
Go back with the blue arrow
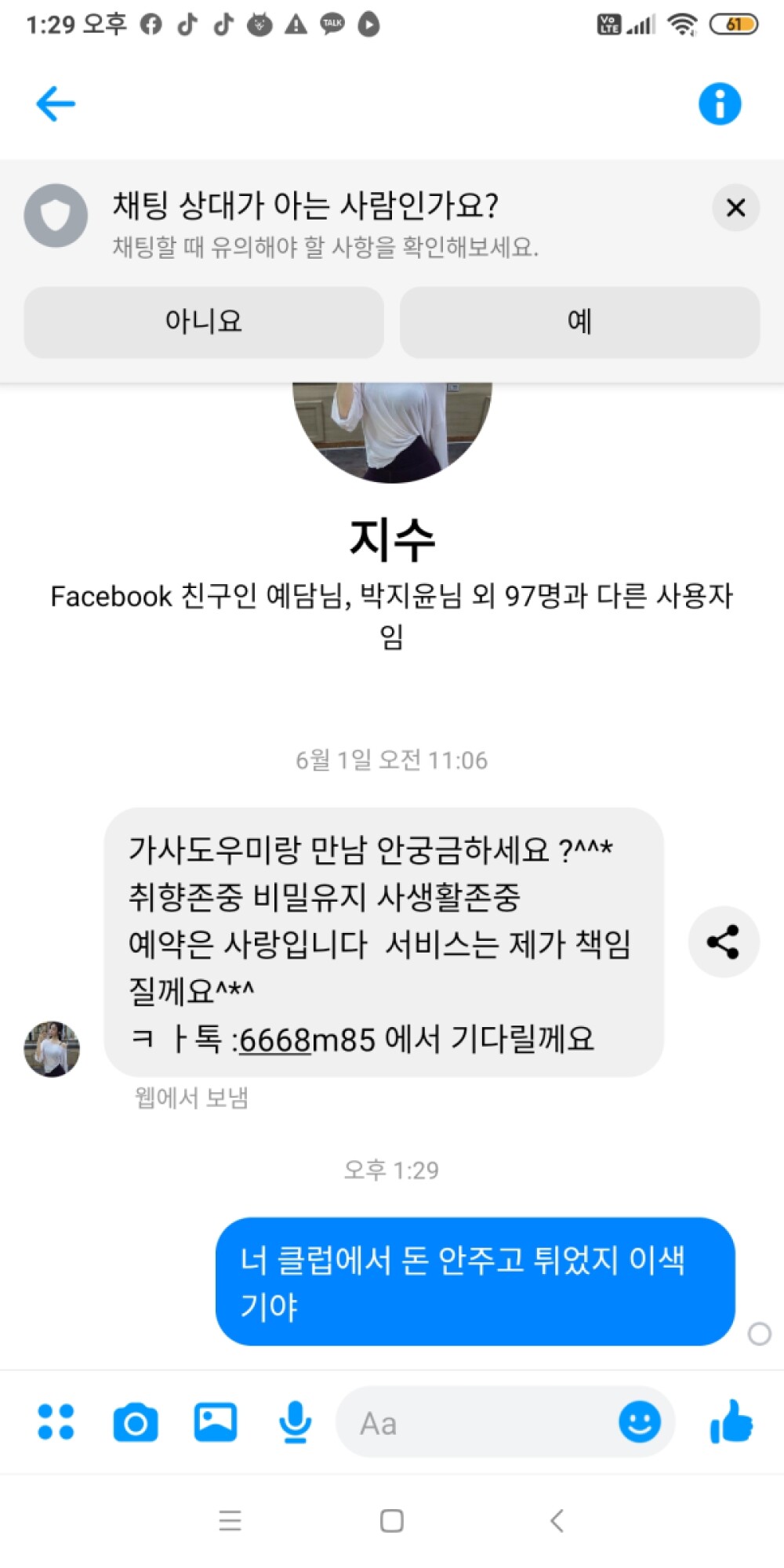(55, 103)
